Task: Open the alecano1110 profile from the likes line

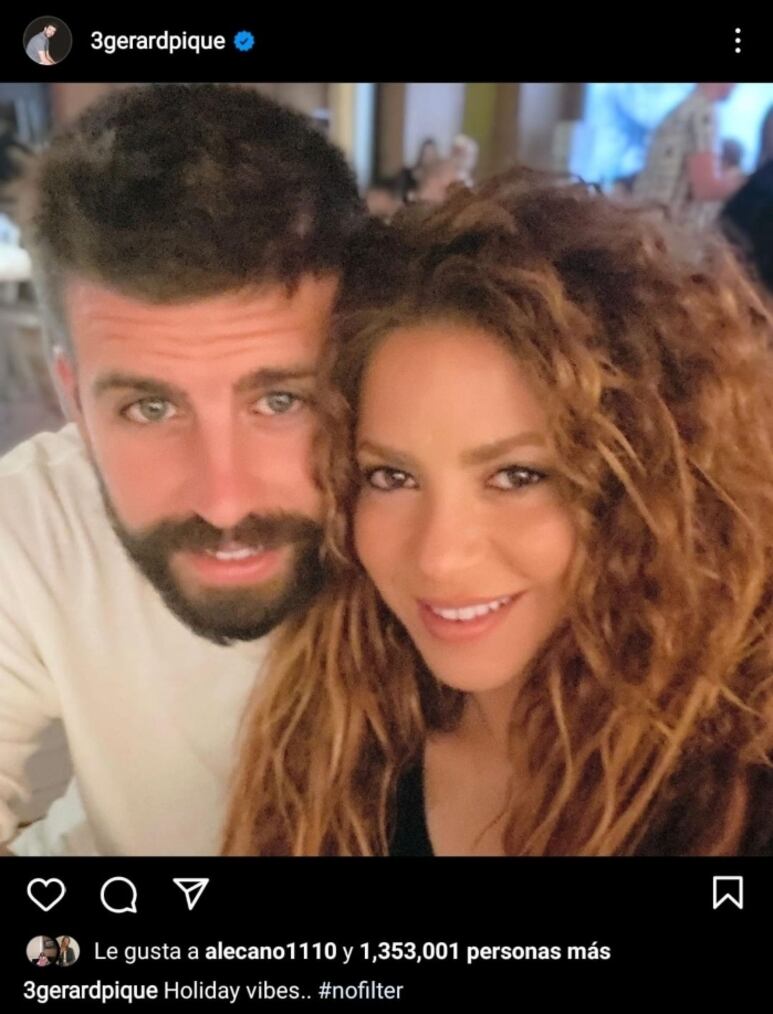Action: (271, 951)
